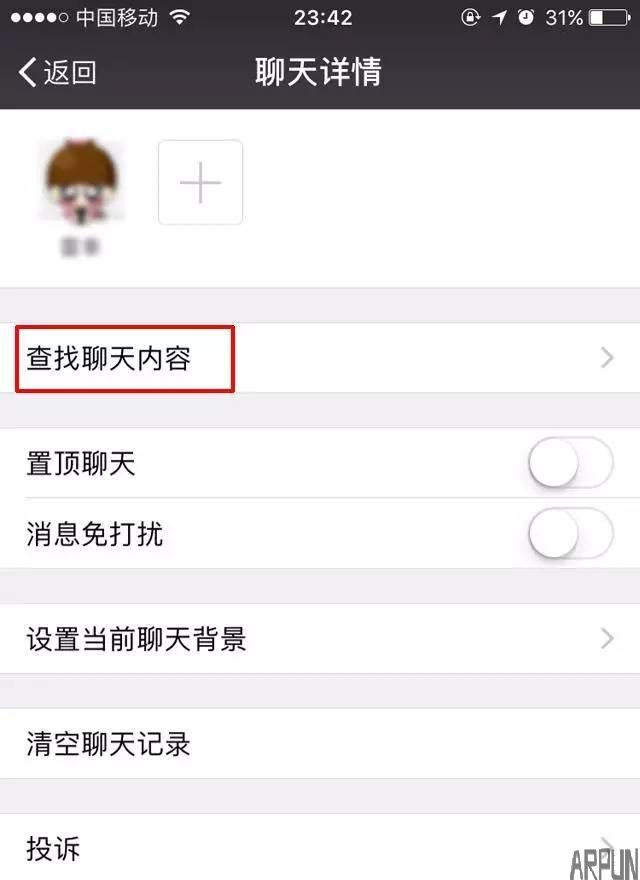Enable the 消息免打扰 switch
The height and width of the screenshot is (880, 640).
[x=570, y=533]
